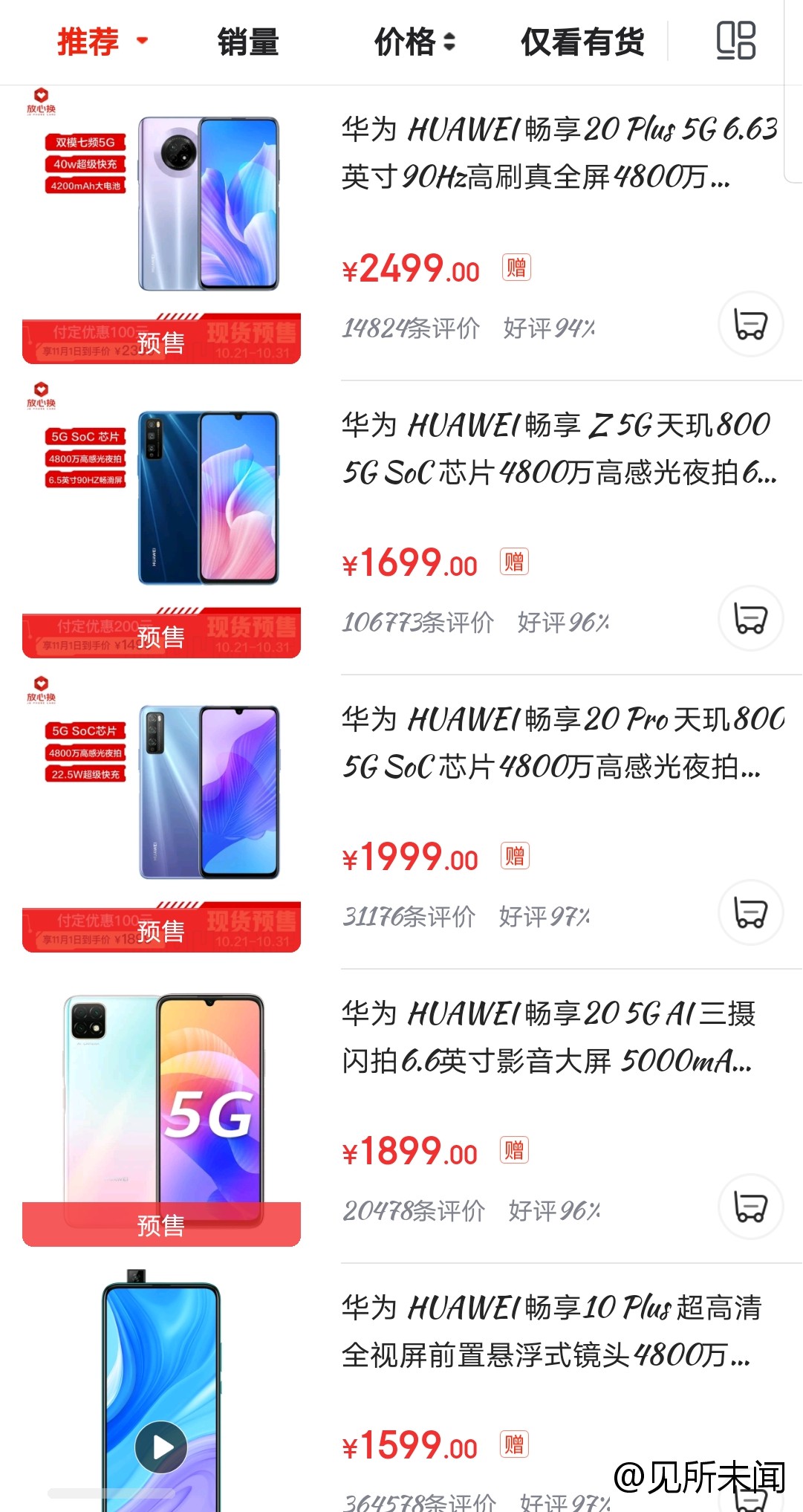Open the 畅享20 5G product thumbnail
The image size is (803, 1512).
pos(163,1100)
